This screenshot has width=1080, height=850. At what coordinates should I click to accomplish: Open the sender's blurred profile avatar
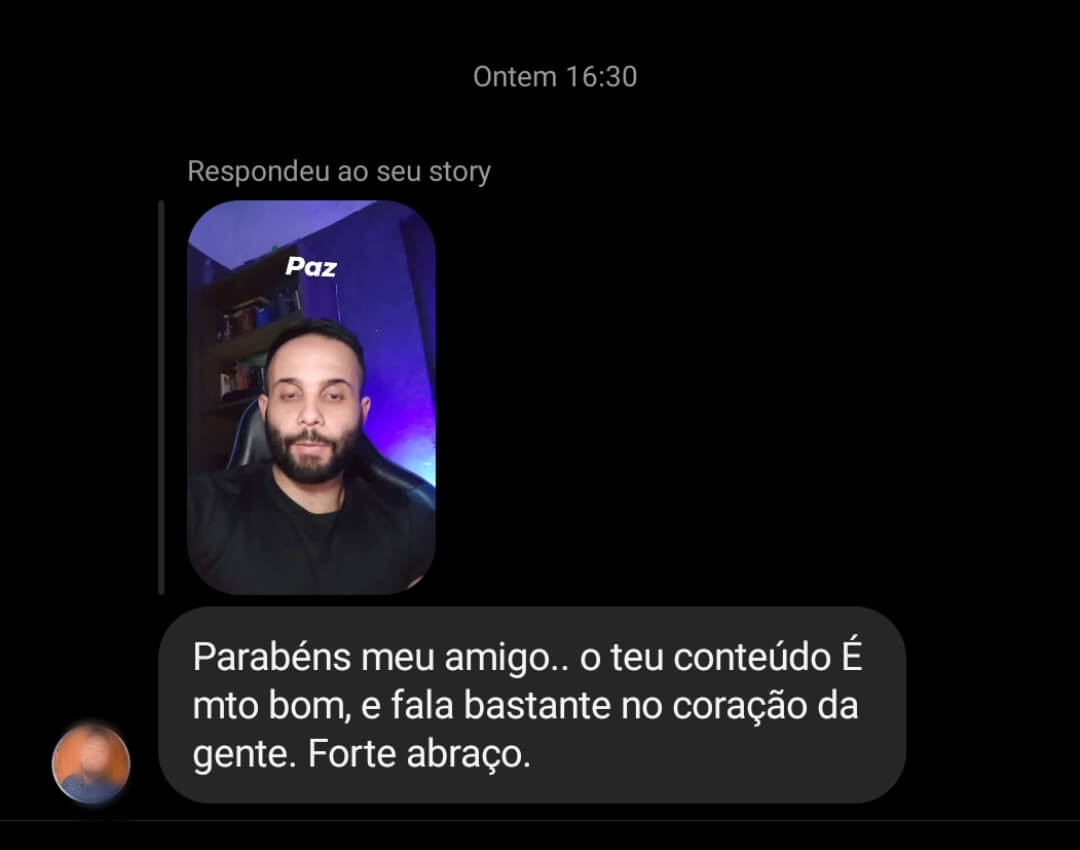tap(91, 764)
